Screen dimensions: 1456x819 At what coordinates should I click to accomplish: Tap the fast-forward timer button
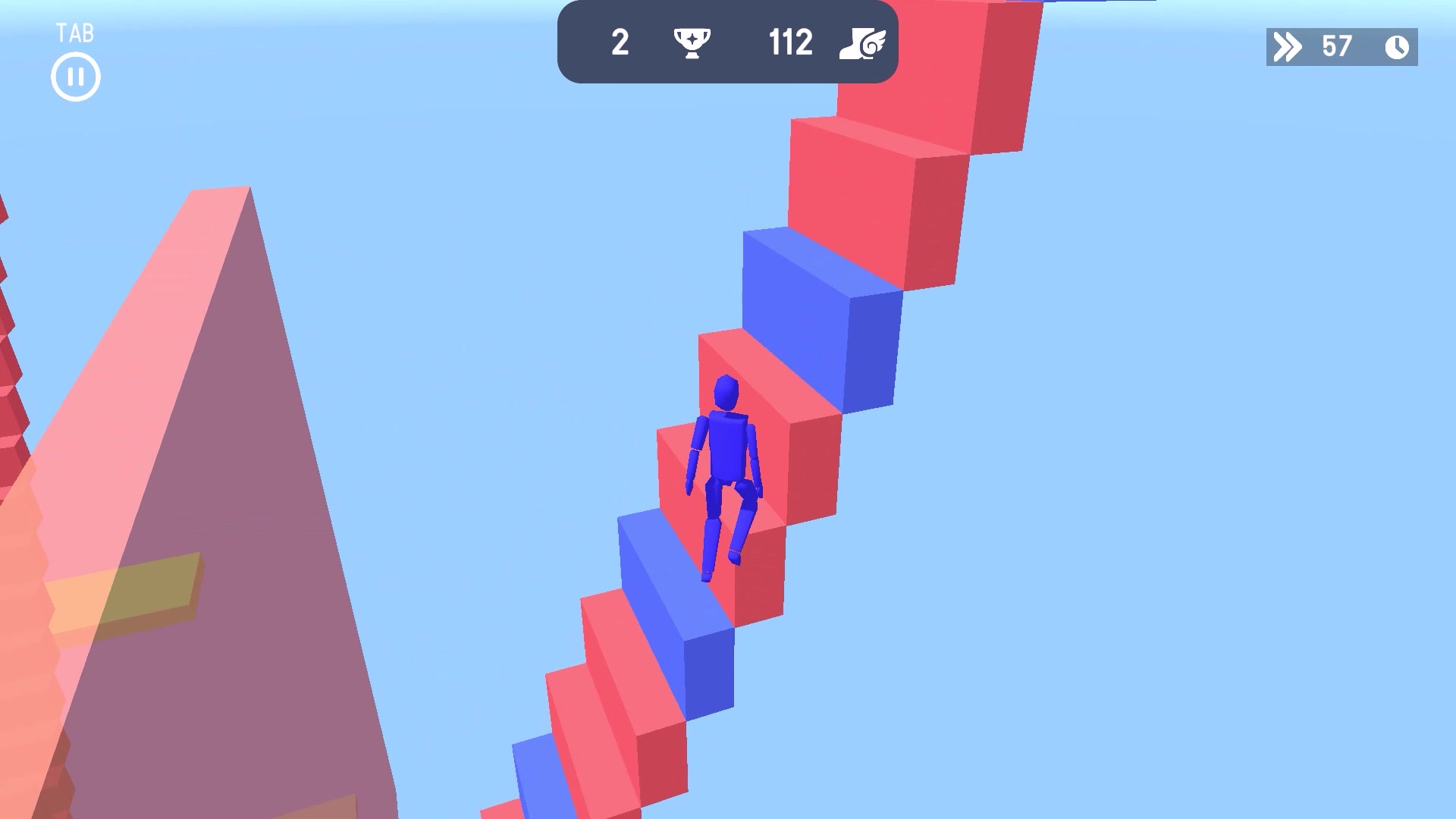click(1341, 47)
